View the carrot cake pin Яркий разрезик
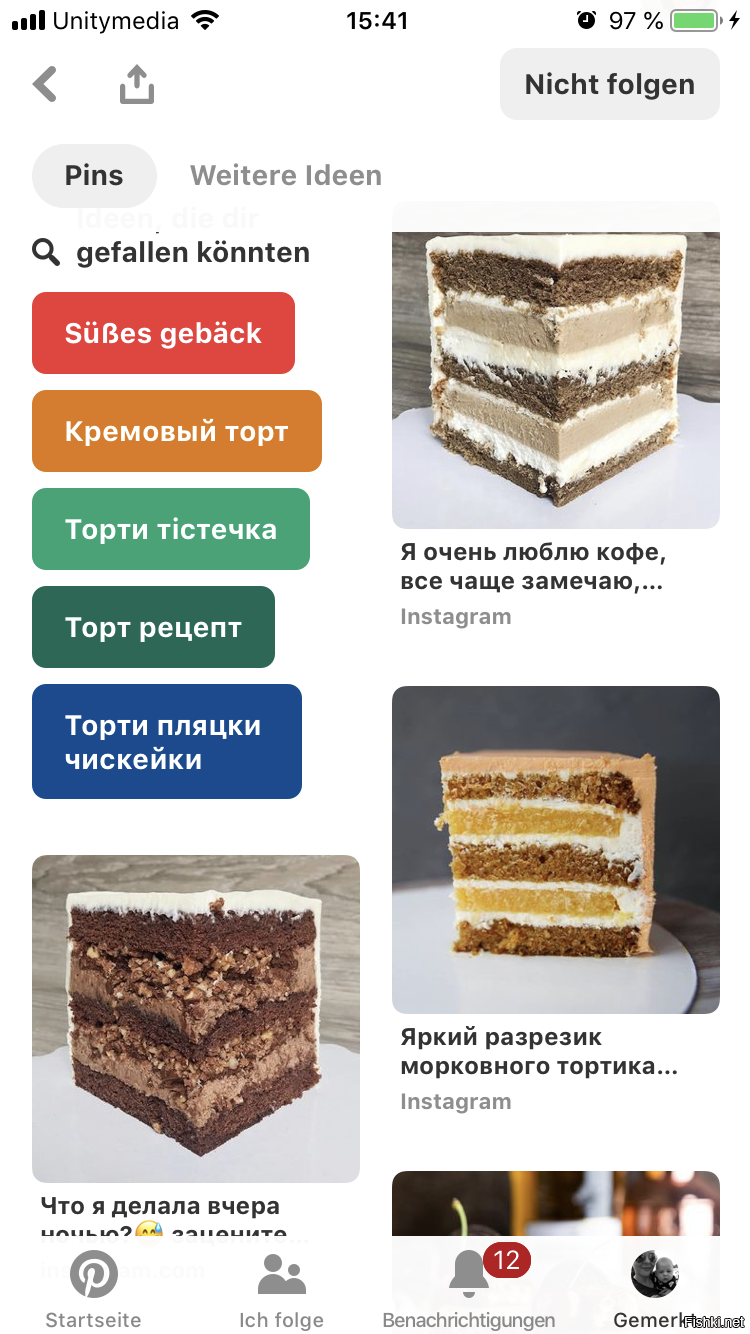This screenshot has width=750, height=1334. click(555, 850)
